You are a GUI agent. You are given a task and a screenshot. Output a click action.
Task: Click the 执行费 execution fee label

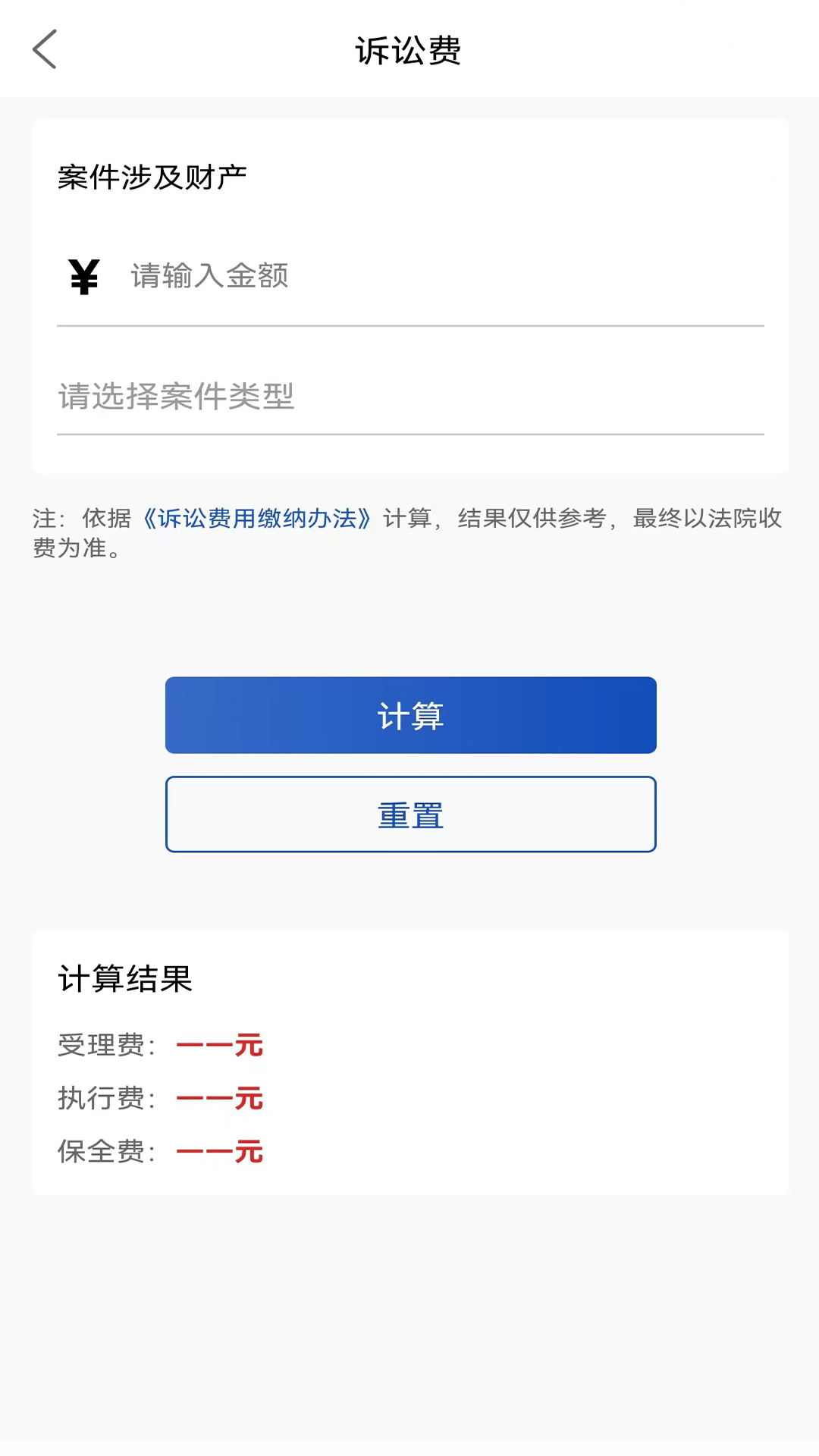(105, 1099)
